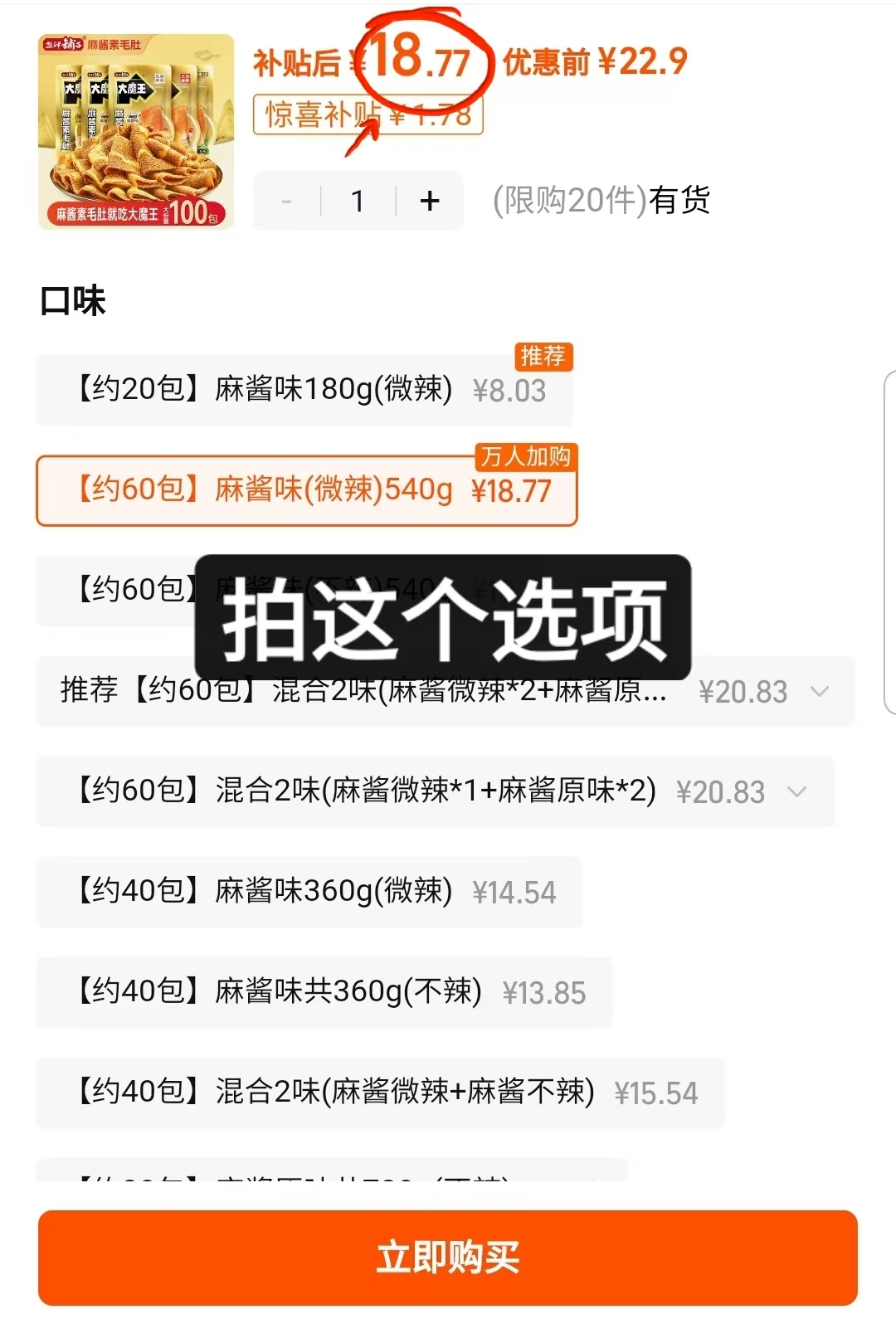Tap the 推荐 badge on the 180g option
The width and height of the screenshot is (896, 1324).
tap(545, 358)
